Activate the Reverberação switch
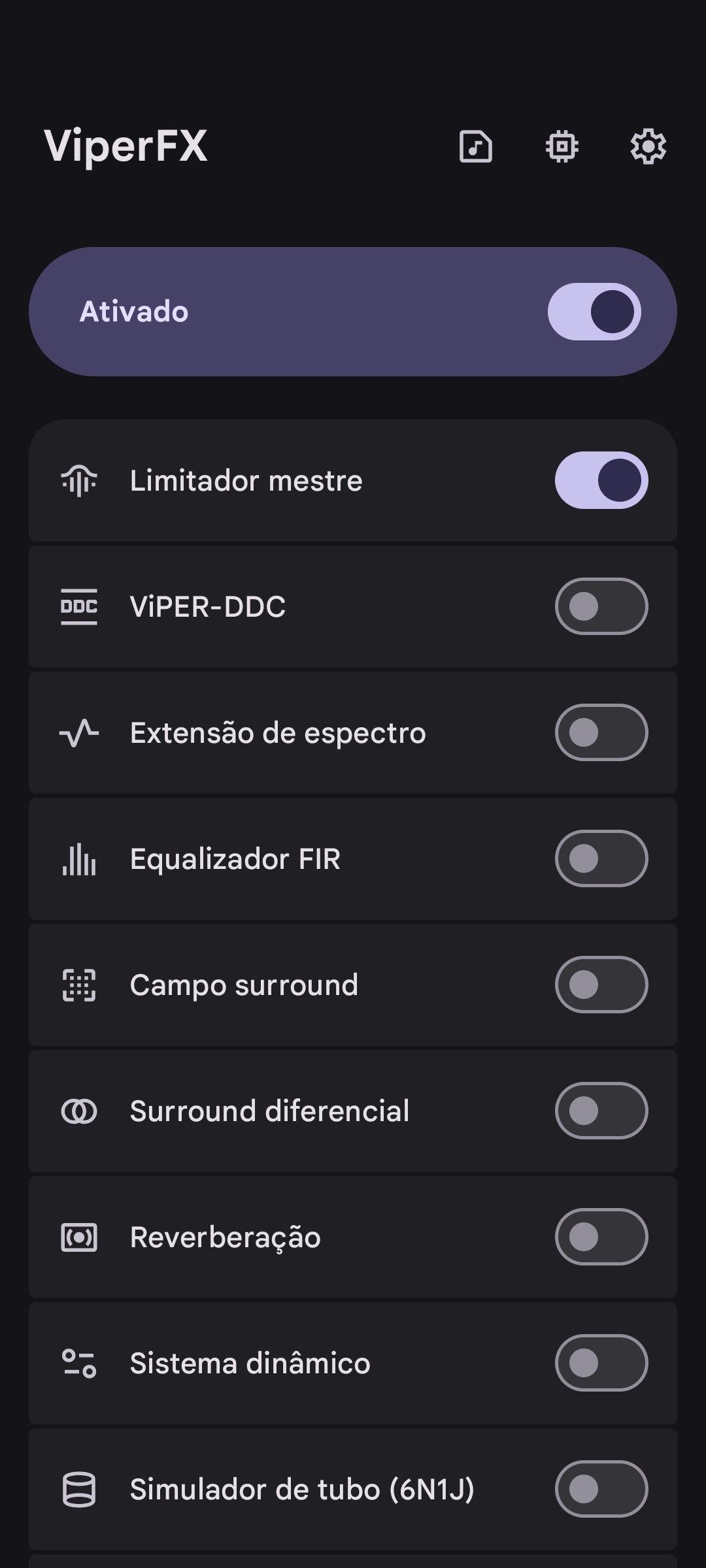The height and width of the screenshot is (1568, 706). (601, 1237)
